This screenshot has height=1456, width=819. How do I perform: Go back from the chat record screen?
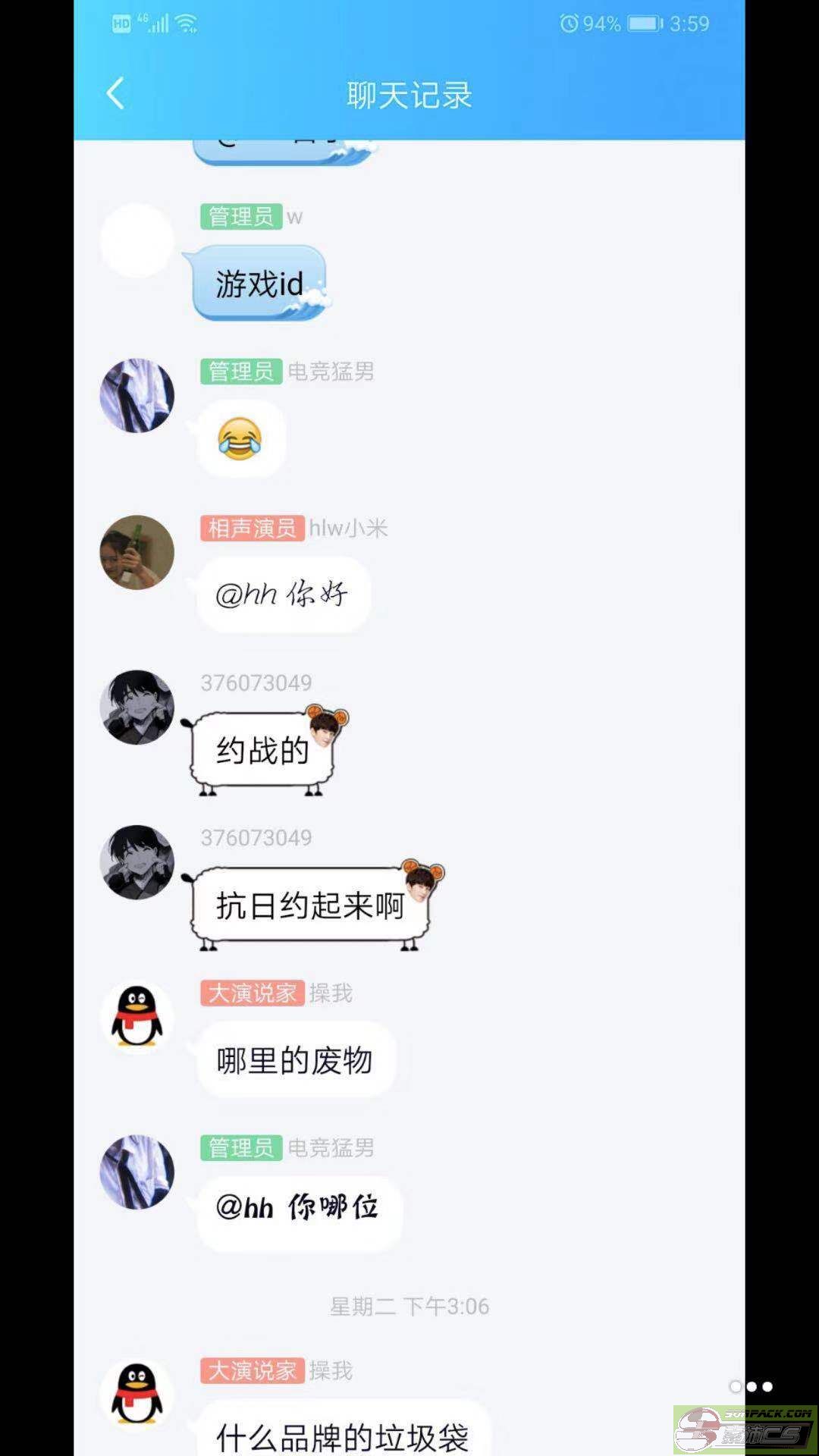(115, 94)
